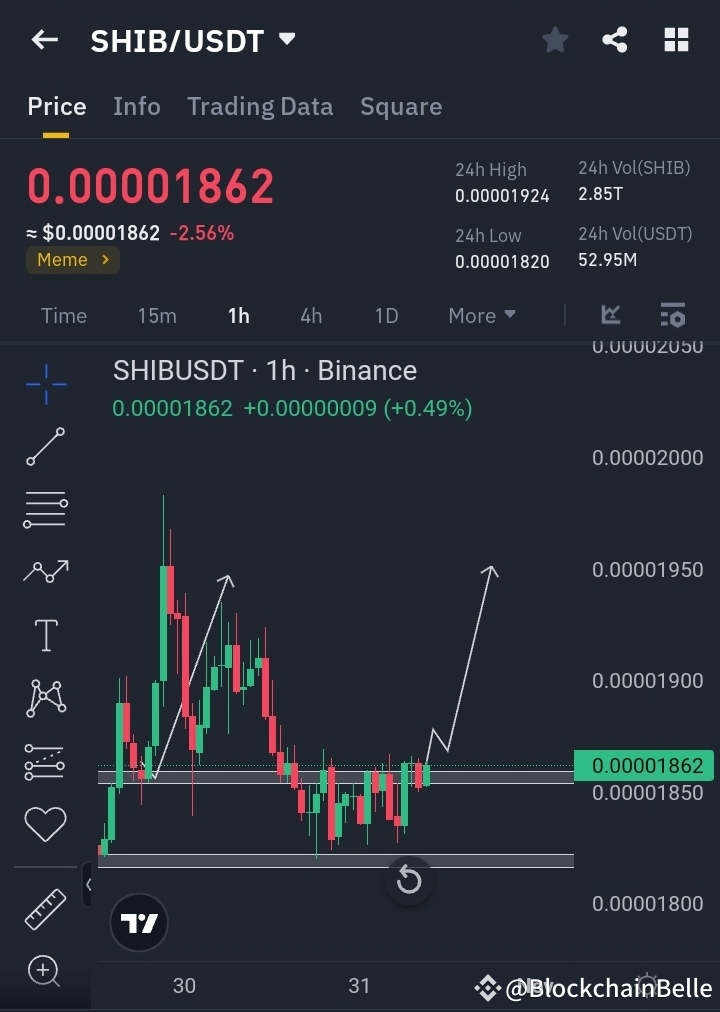Image resolution: width=720 pixels, height=1012 pixels.
Task: Open the horizontal lines drawing tool
Action: point(44,510)
